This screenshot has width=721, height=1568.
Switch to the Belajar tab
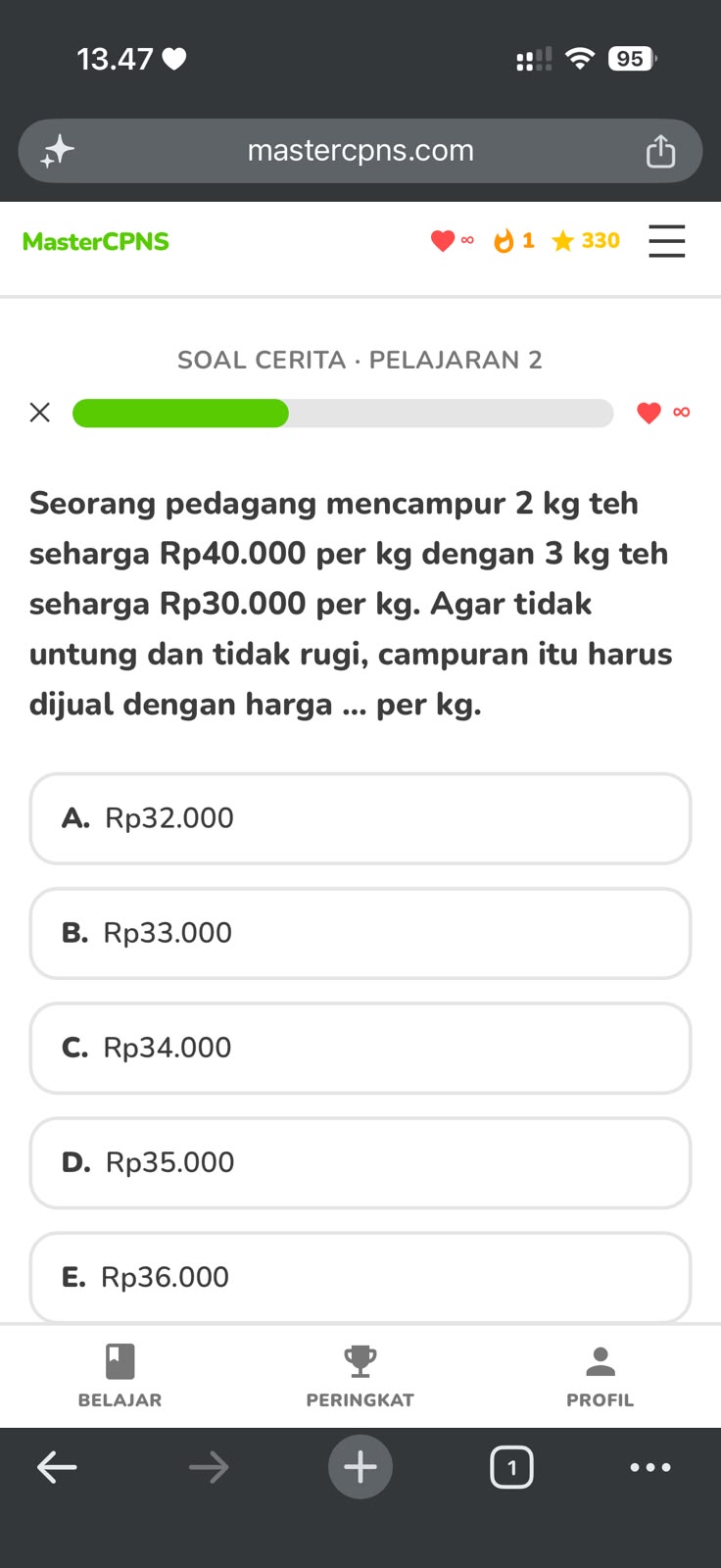pos(120,1376)
